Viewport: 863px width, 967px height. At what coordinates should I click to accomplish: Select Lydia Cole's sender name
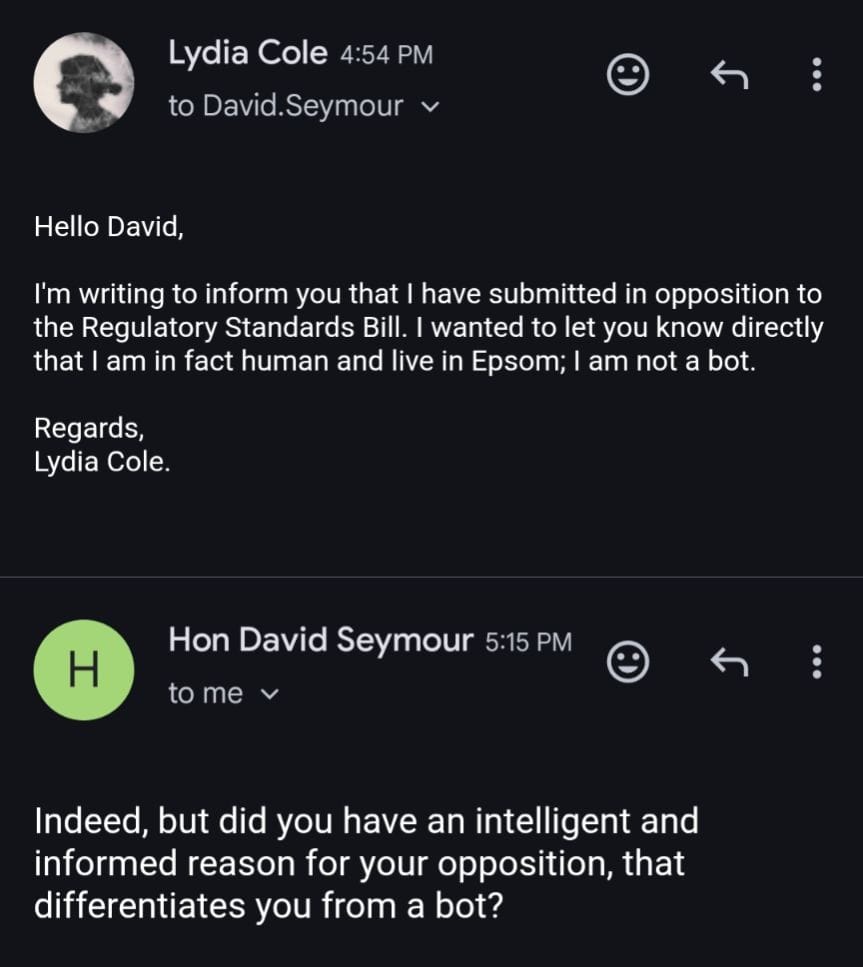[249, 54]
